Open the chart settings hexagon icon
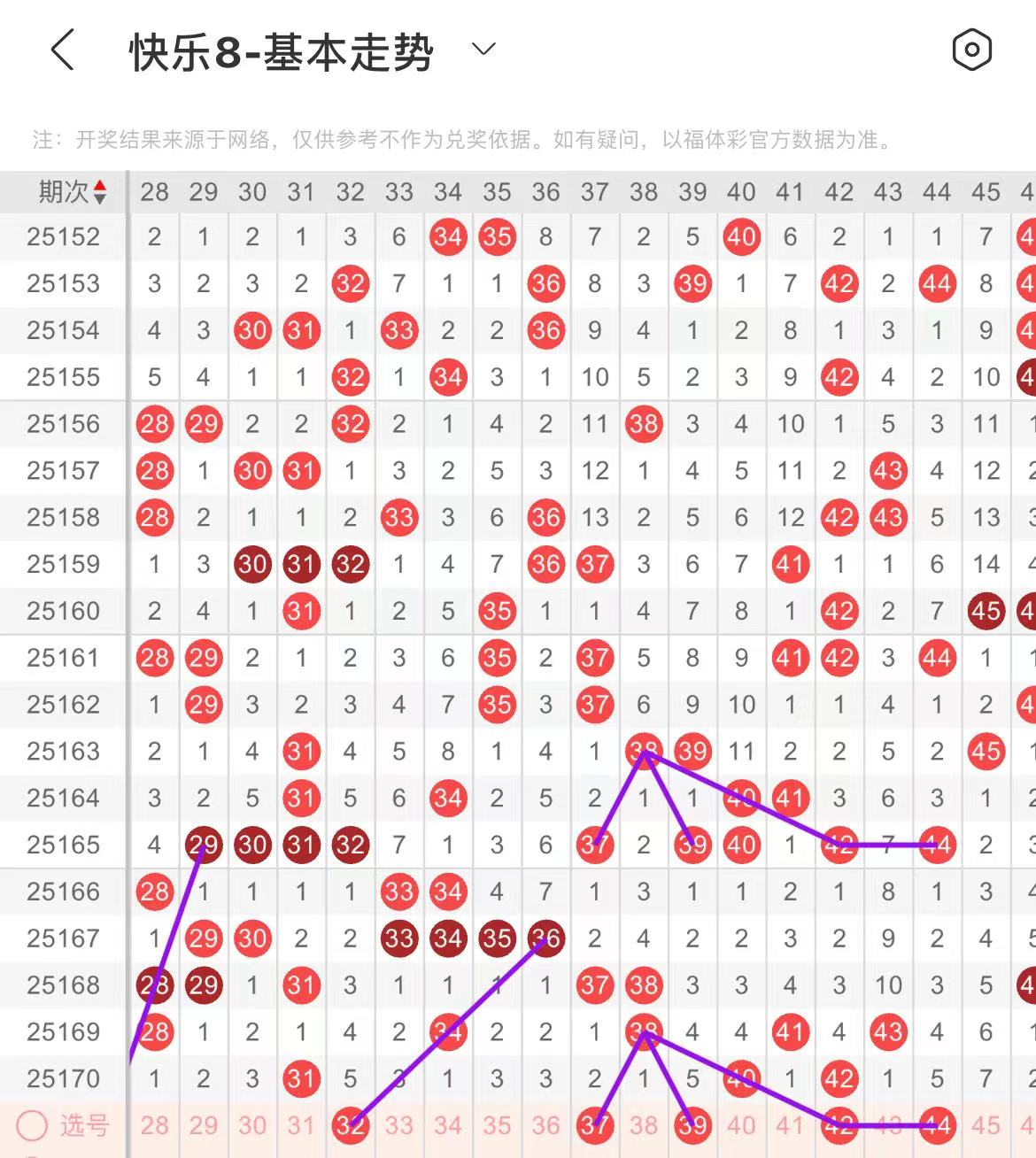1036x1158 pixels. coord(971,50)
